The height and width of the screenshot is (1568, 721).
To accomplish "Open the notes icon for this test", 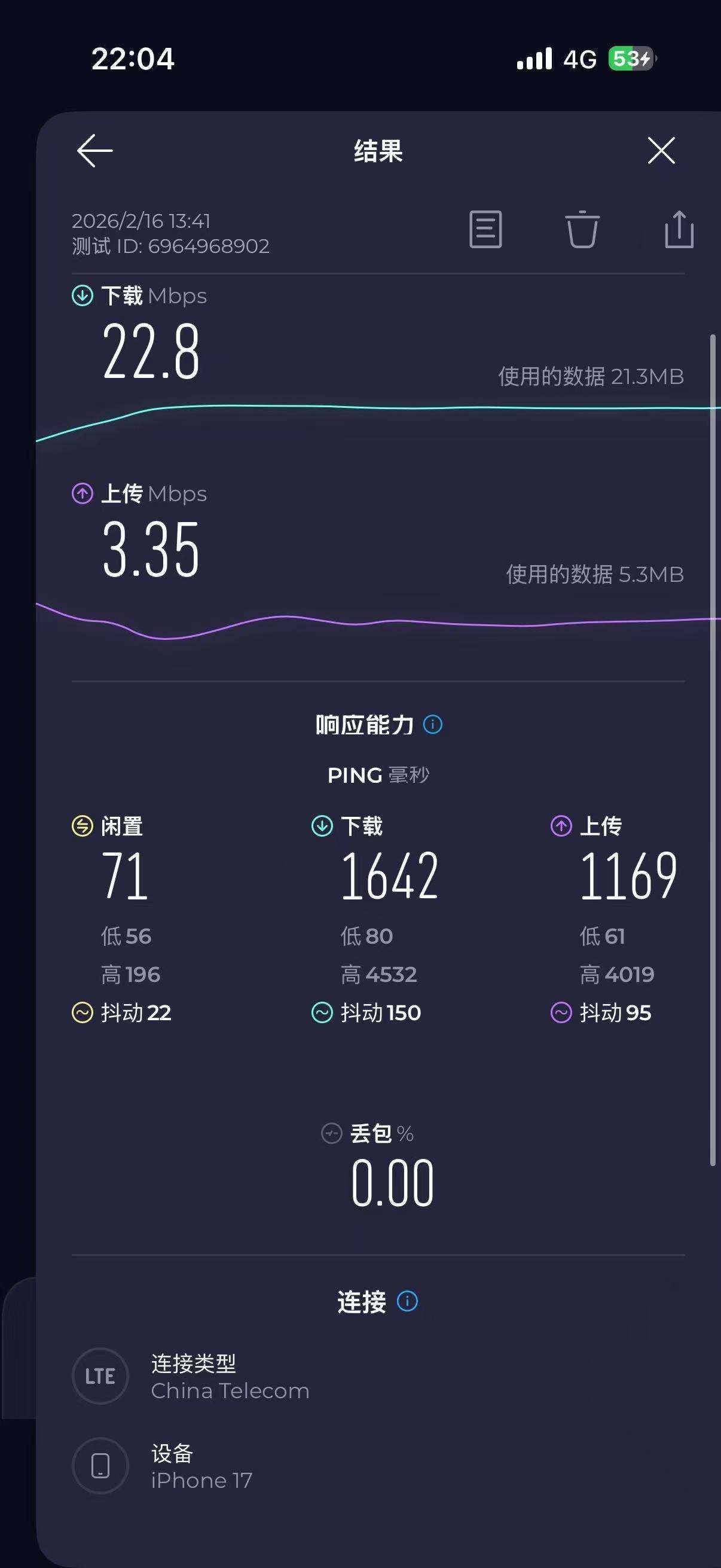I will point(485,230).
